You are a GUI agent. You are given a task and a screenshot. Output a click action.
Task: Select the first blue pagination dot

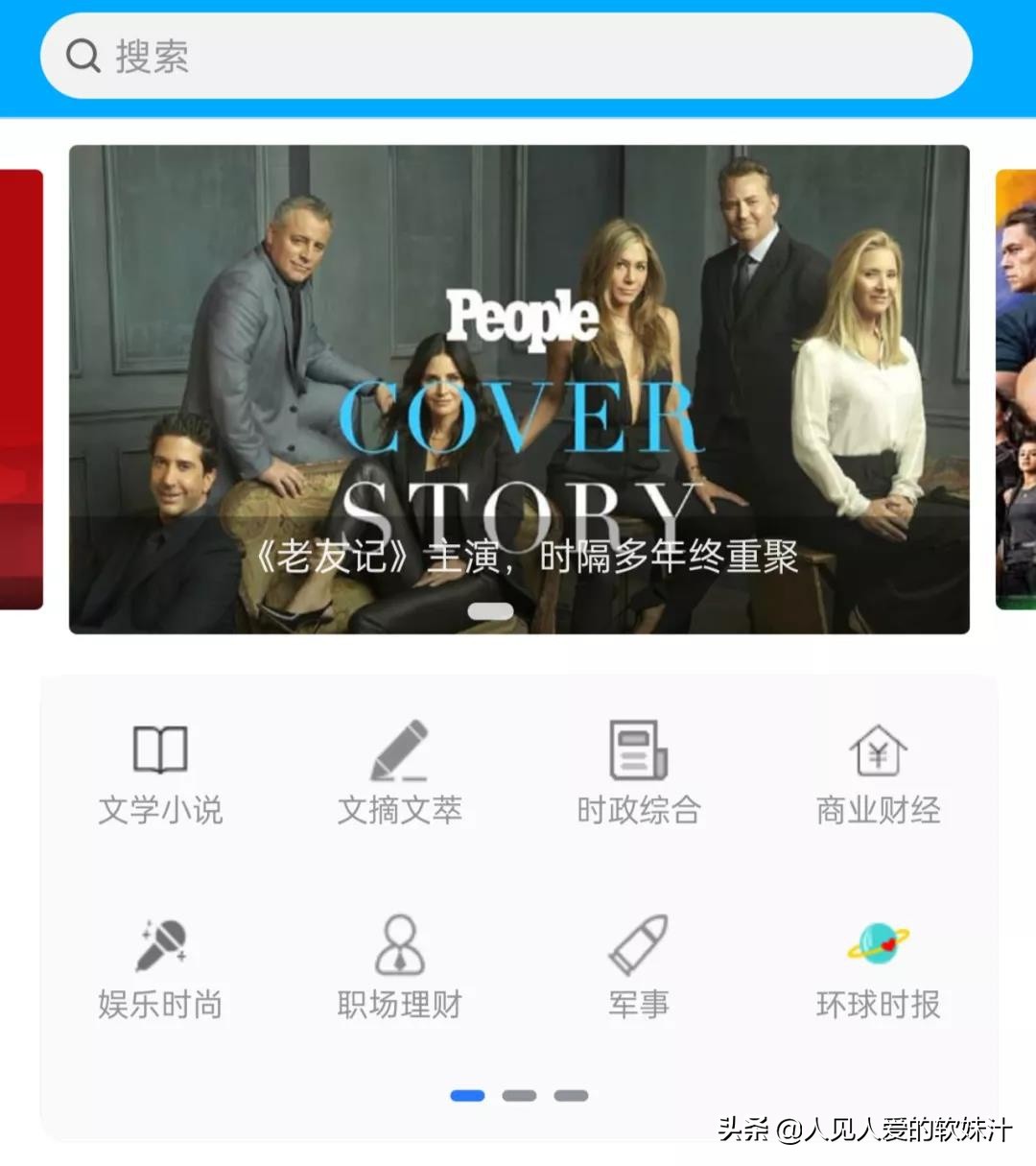469,1096
